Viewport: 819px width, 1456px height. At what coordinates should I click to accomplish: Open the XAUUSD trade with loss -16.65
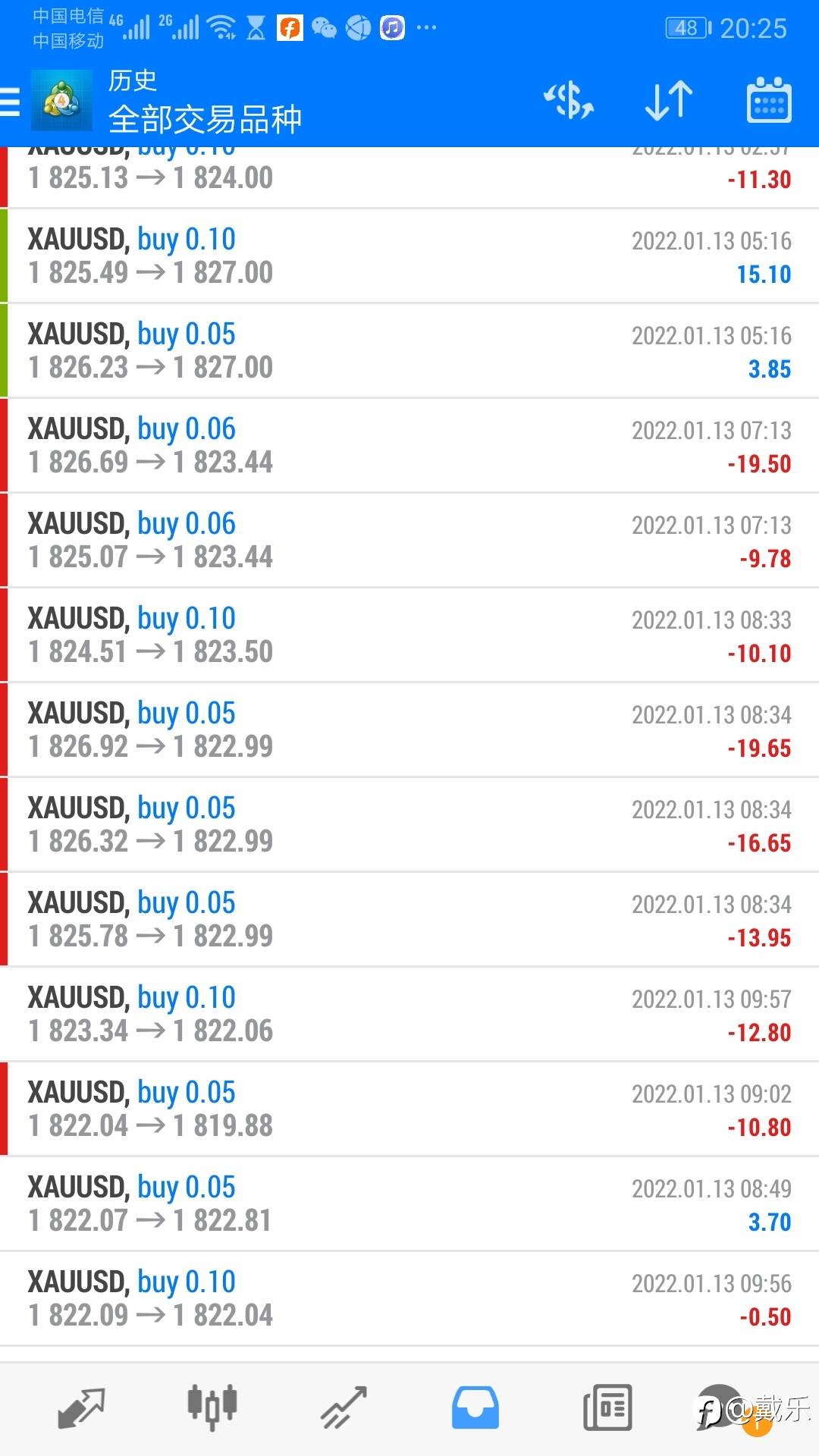coord(409,825)
